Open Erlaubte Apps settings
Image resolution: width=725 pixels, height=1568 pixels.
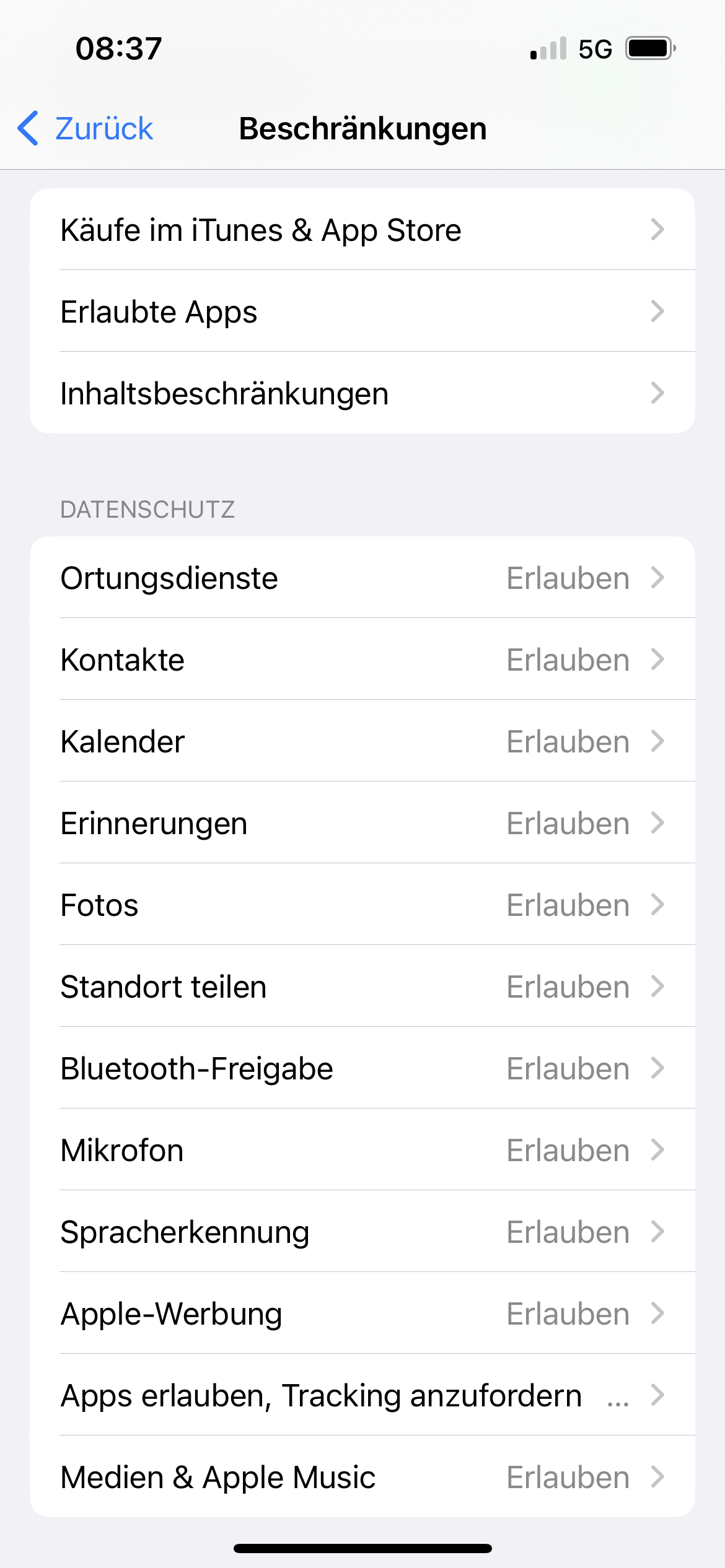(362, 311)
